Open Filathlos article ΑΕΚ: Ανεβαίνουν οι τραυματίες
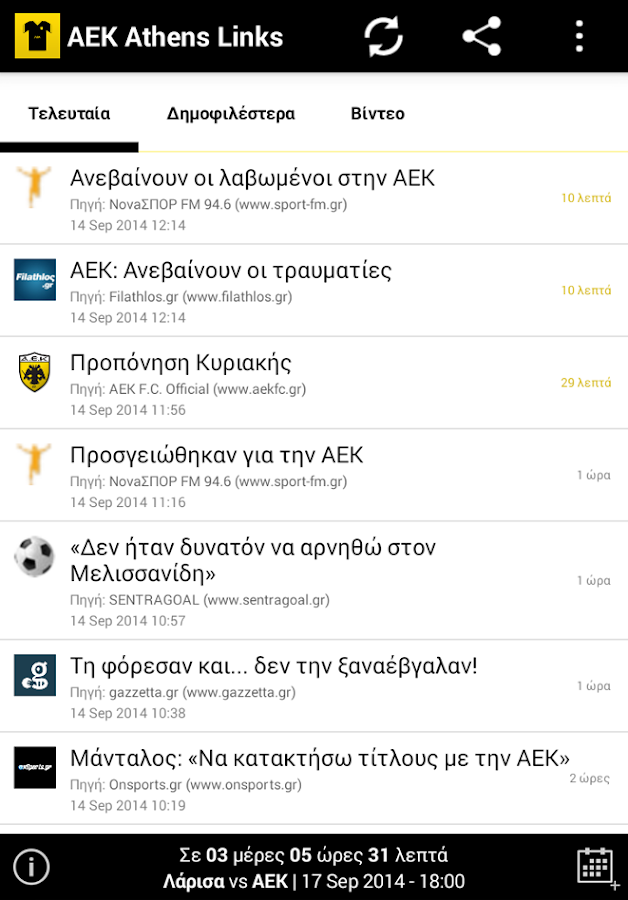 [300, 290]
